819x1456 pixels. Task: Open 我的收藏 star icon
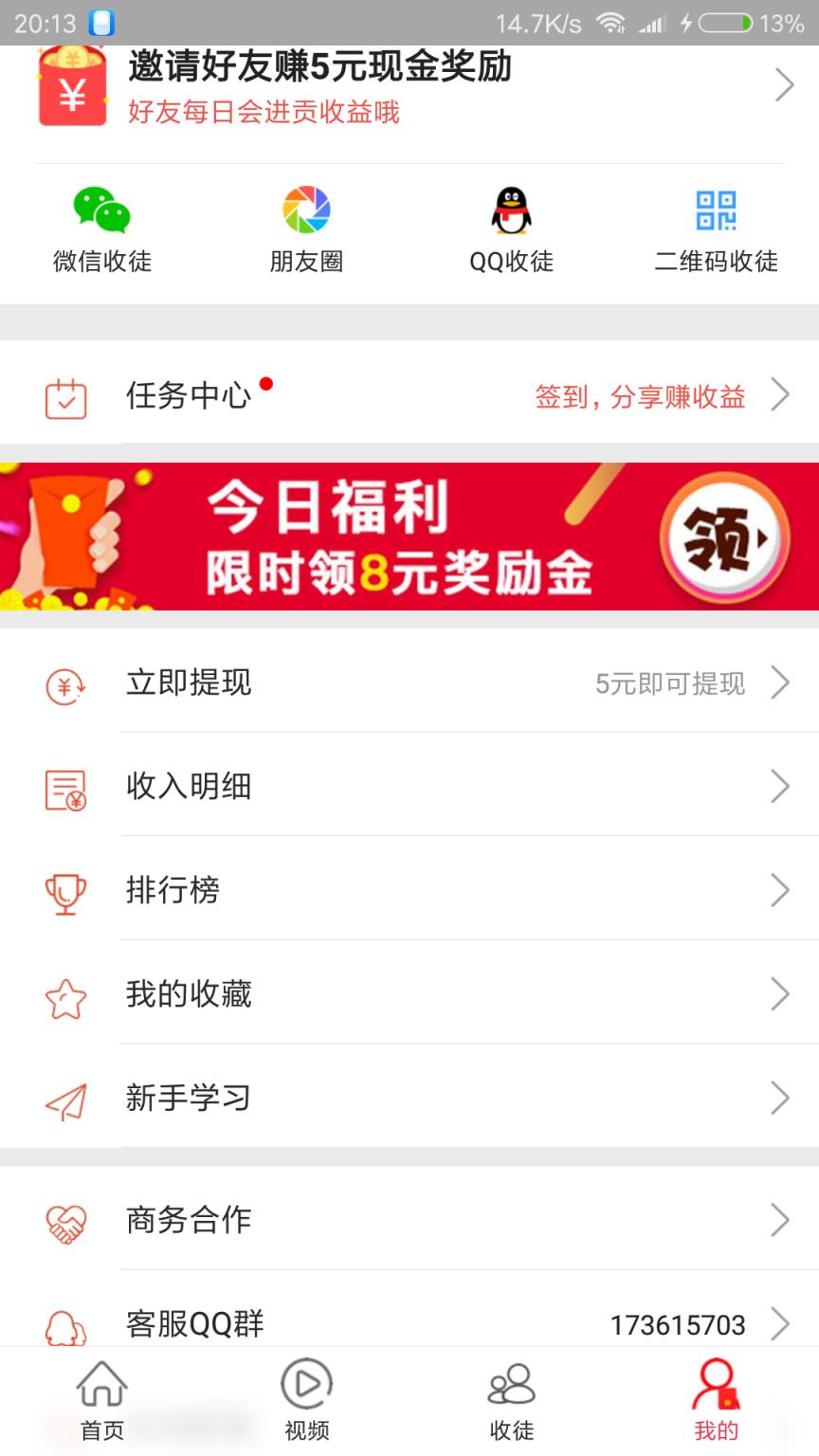64,994
